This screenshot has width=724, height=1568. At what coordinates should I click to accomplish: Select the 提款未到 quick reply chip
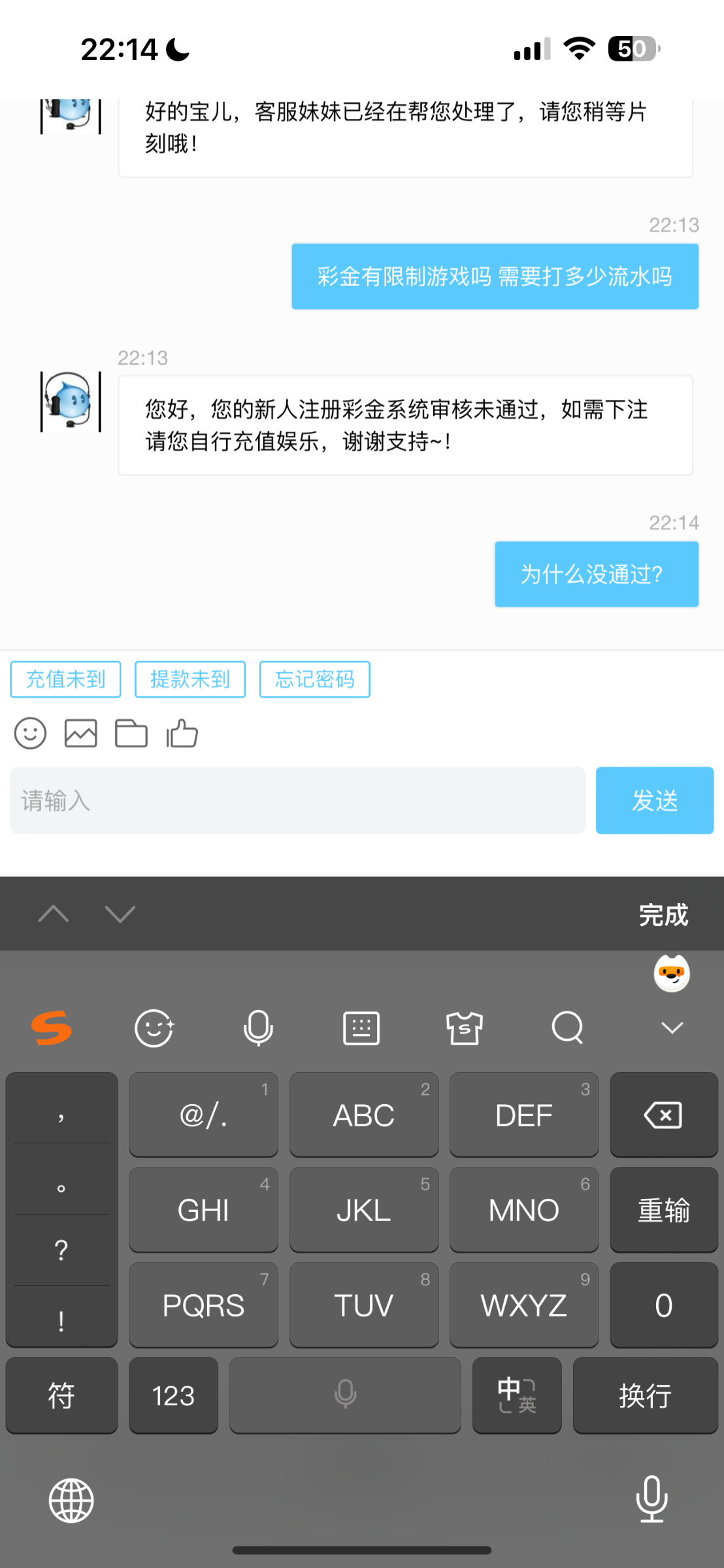pos(190,679)
